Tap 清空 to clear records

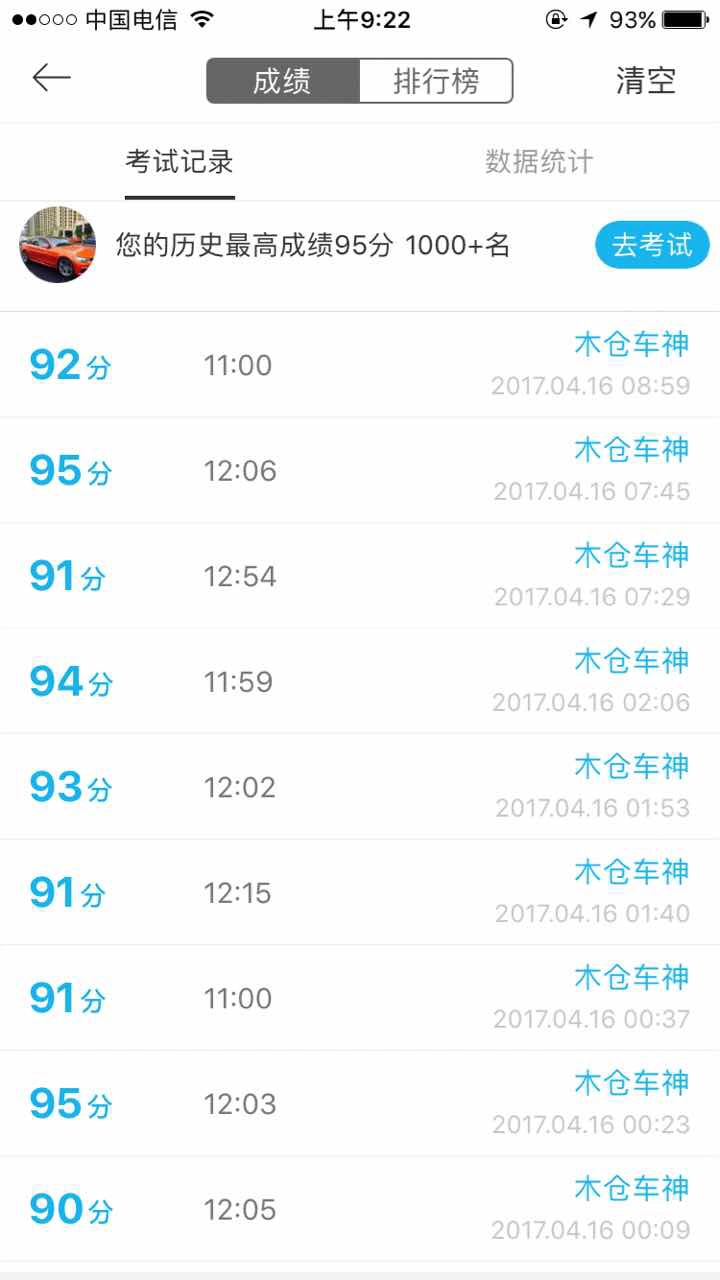tap(646, 81)
